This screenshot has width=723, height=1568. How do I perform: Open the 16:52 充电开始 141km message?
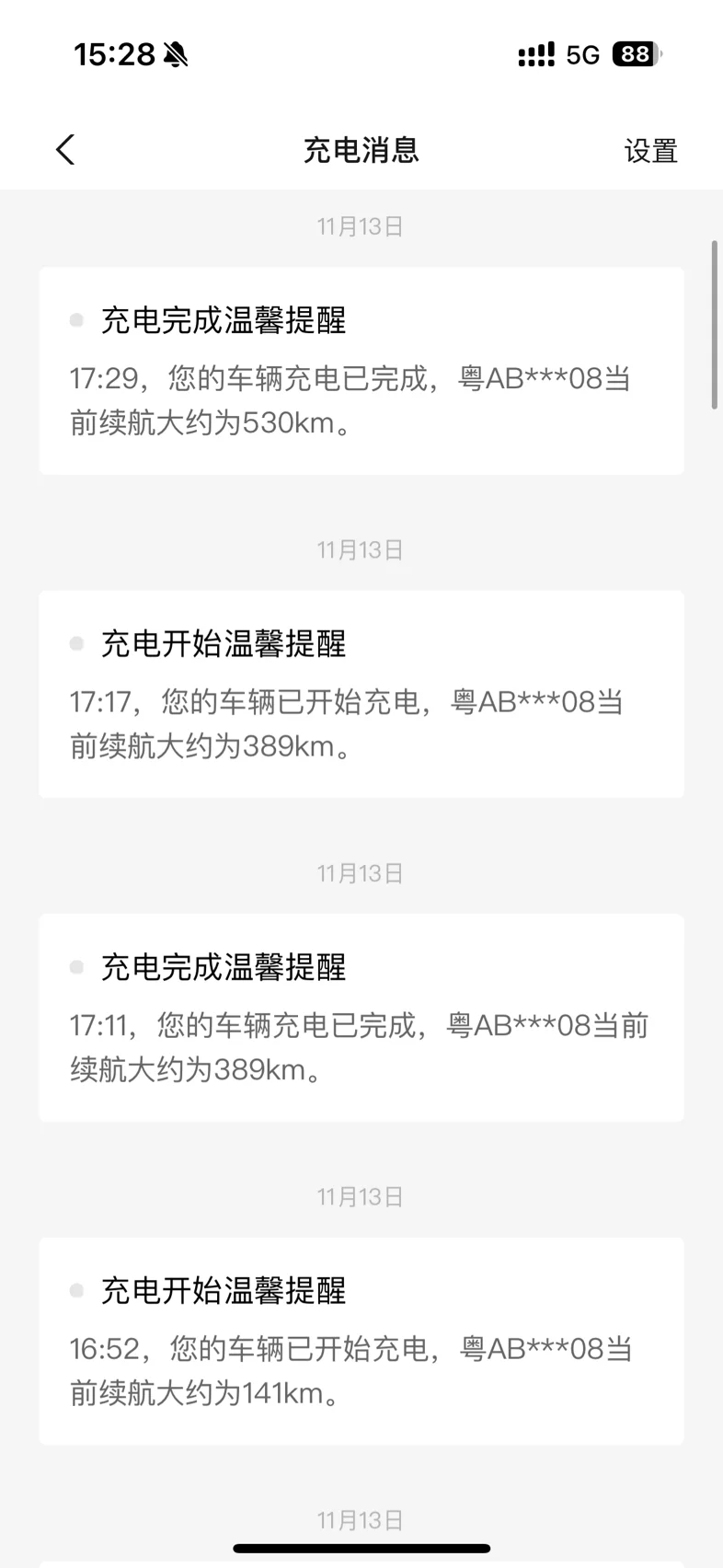[361, 1342]
